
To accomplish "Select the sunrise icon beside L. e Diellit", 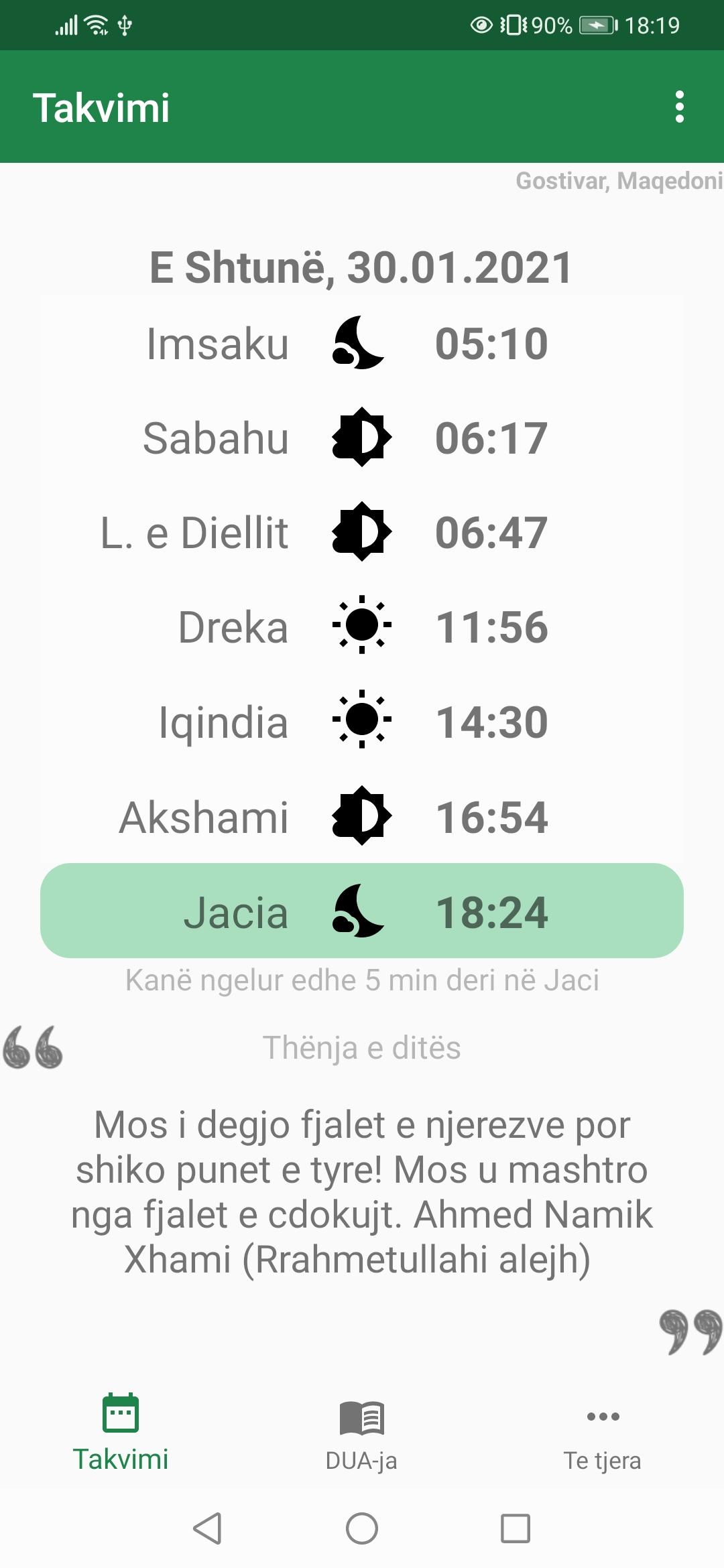I will 360,533.
